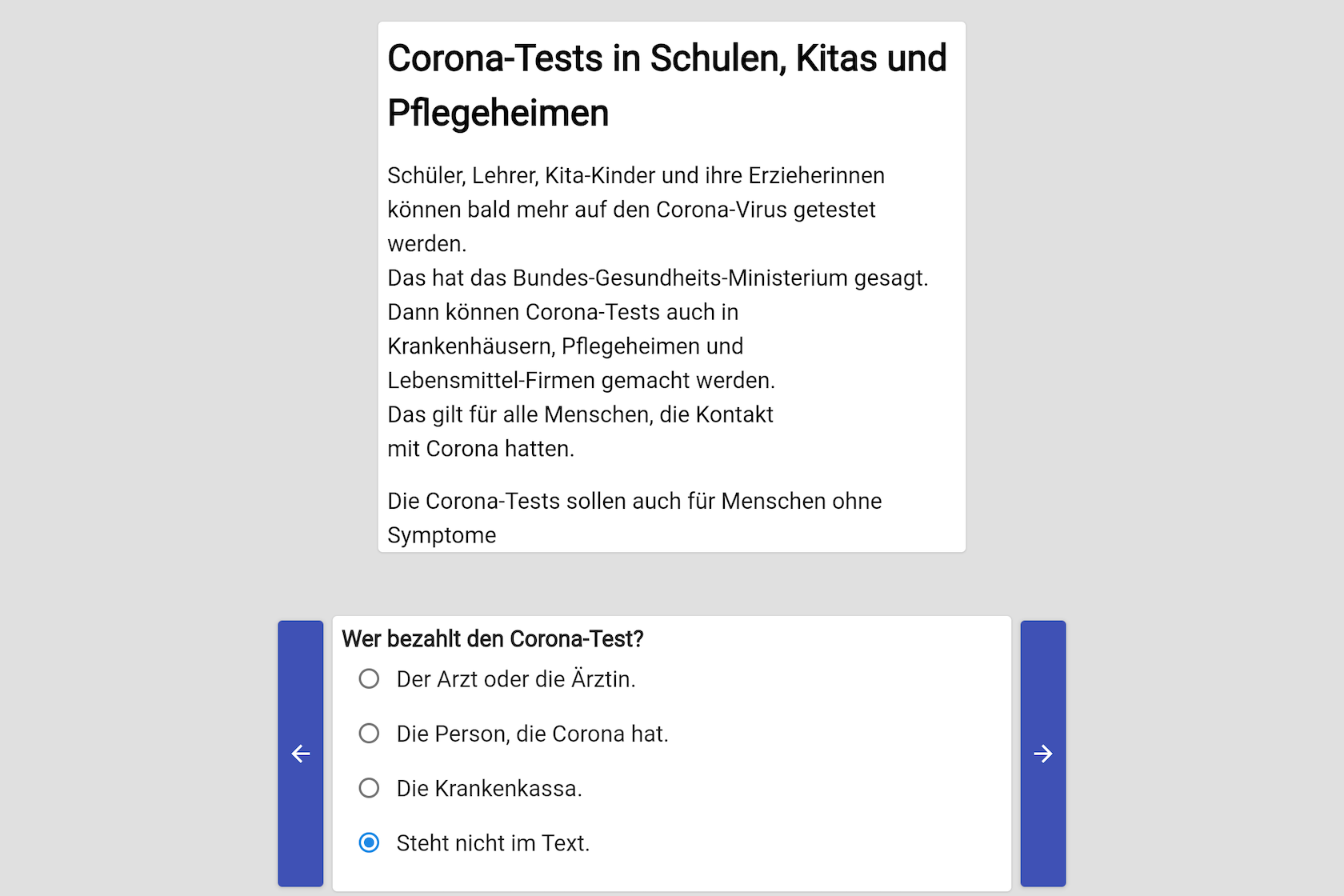Image resolution: width=1344 pixels, height=896 pixels.
Task: Go to the previous question
Action: tap(301, 754)
